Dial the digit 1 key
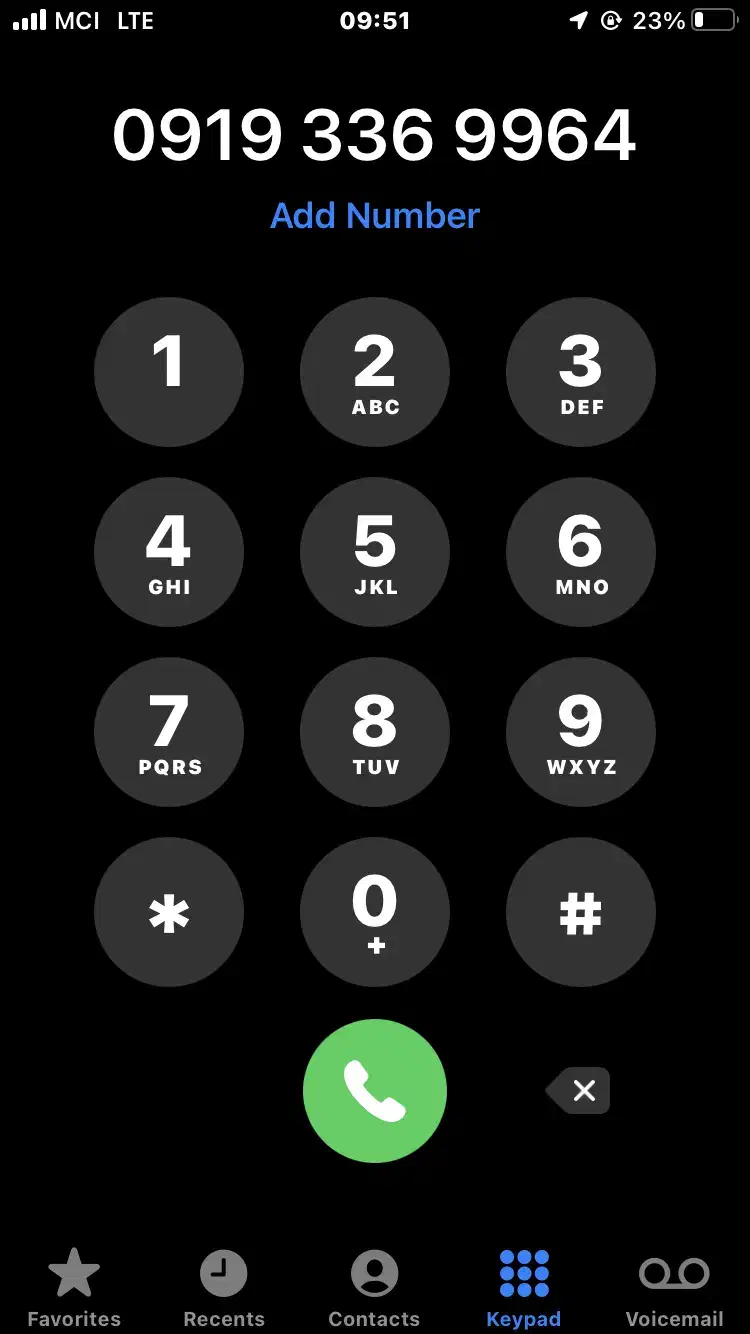This screenshot has width=750, height=1334. pyautogui.click(x=169, y=372)
